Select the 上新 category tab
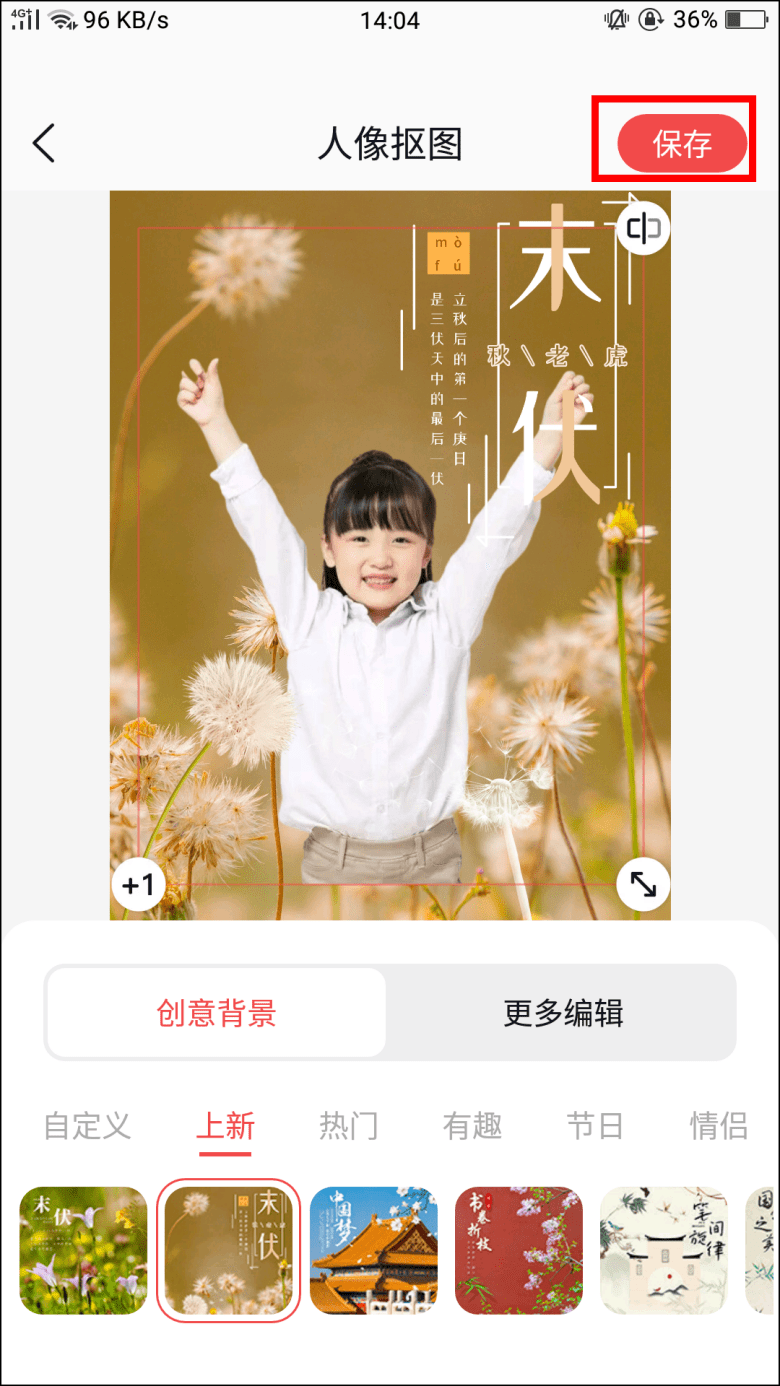 [225, 1126]
